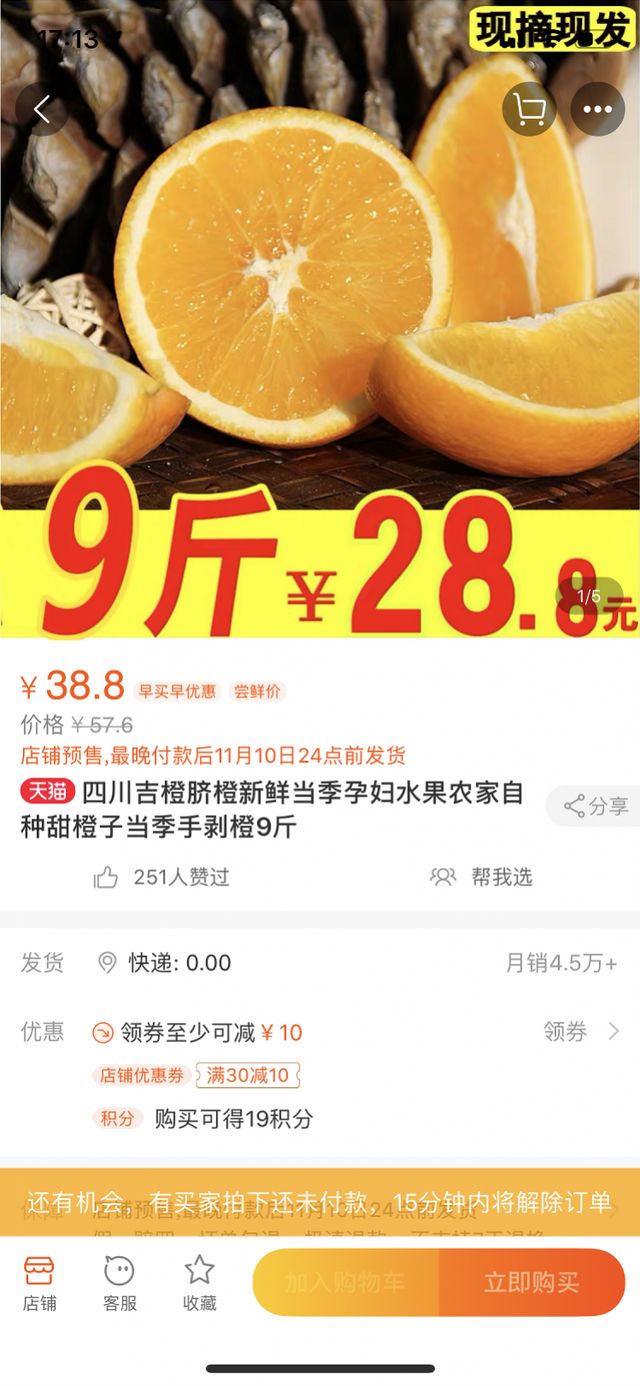Share this orange listing
This screenshot has height=1386, width=640.
pyautogui.click(x=595, y=806)
